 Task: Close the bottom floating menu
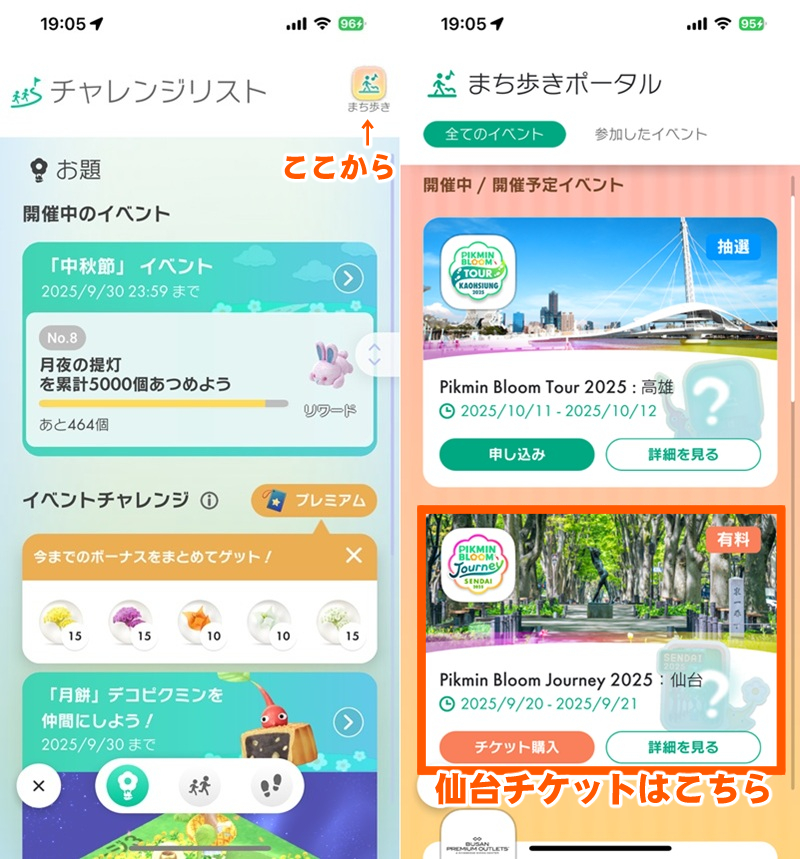(x=39, y=785)
